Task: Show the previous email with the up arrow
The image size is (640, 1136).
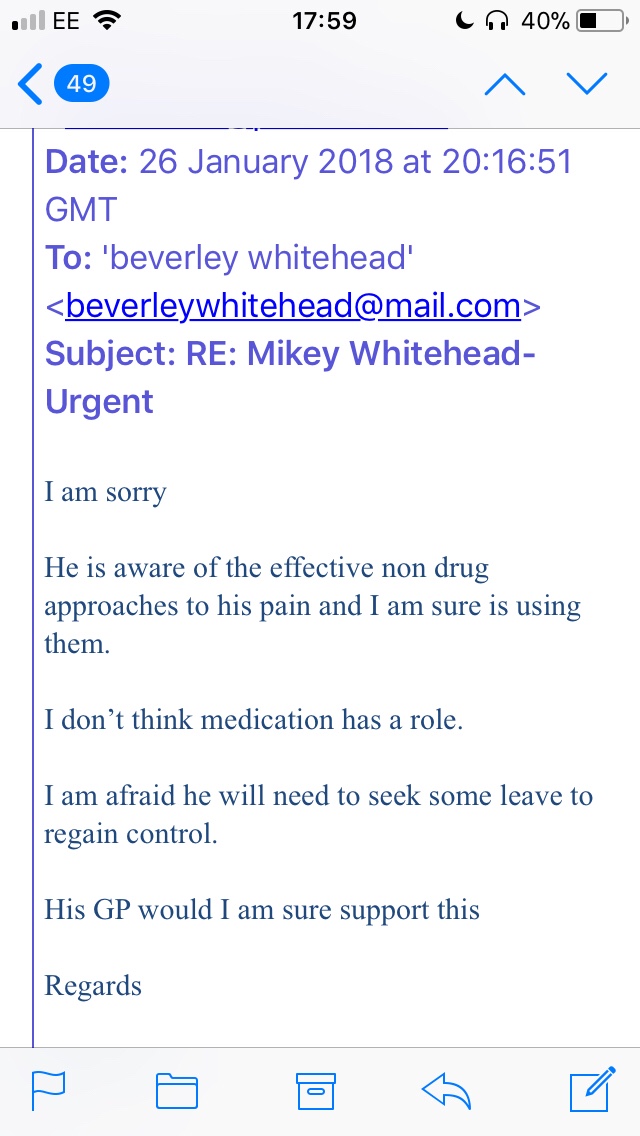Action: [x=504, y=84]
